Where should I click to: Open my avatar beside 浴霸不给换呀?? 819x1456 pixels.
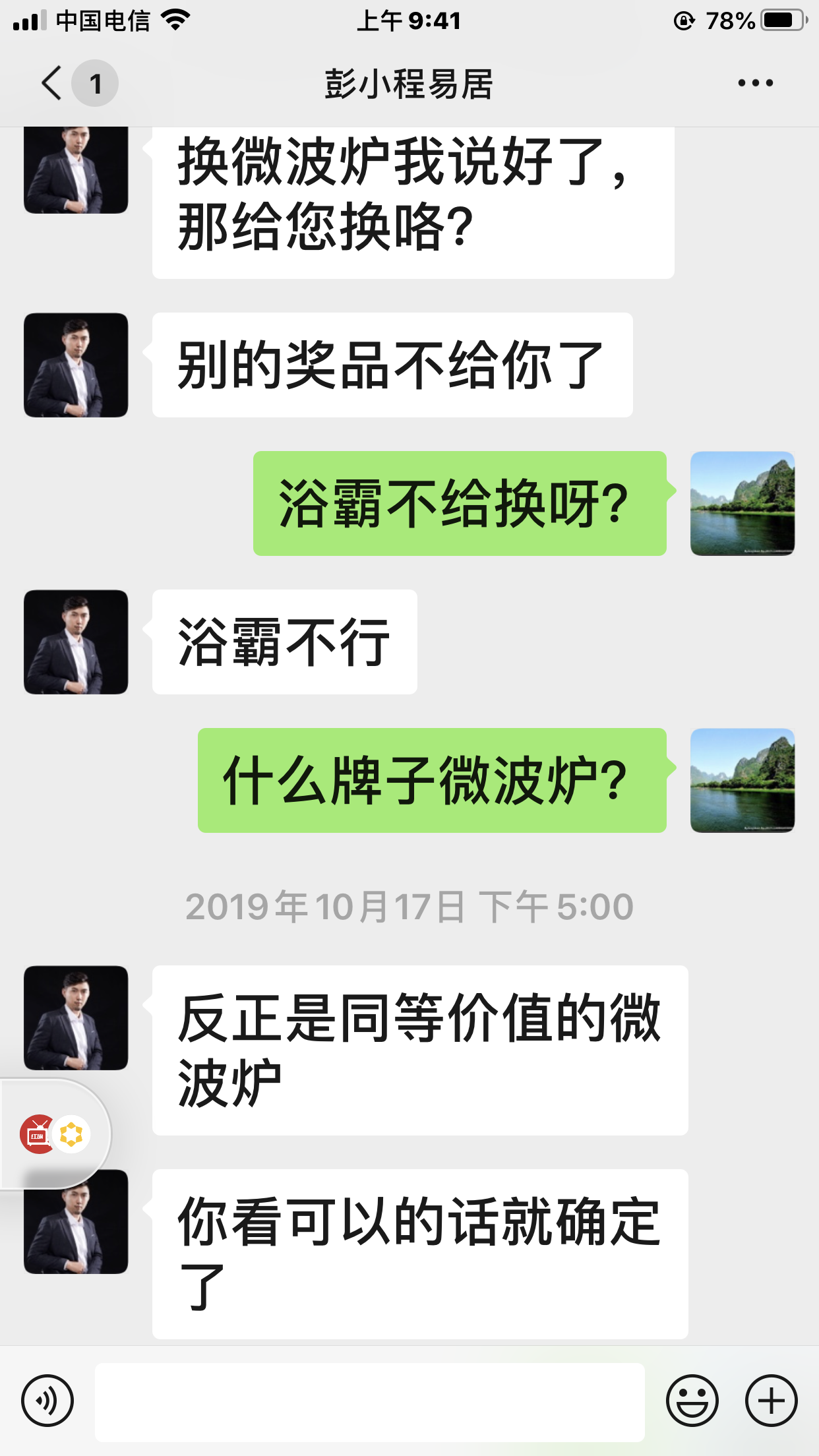click(742, 503)
